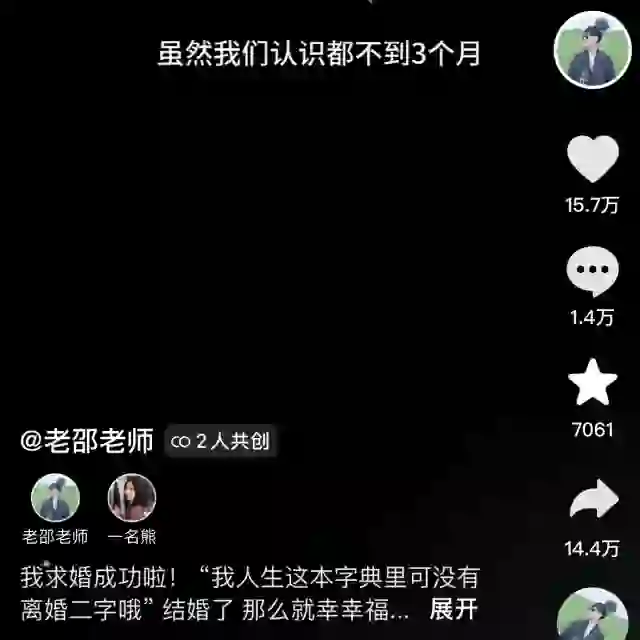This screenshot has width=640, height=640.
Task: Open the @老邵老师 username link
Action: [x=87, y=440]
